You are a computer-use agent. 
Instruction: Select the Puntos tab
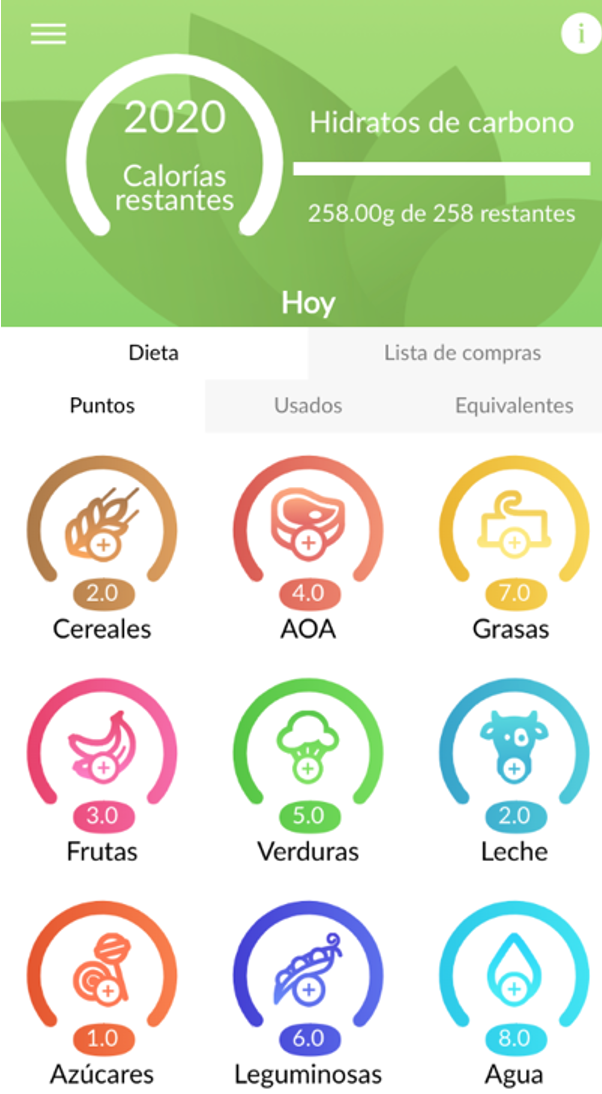(102, 406)
